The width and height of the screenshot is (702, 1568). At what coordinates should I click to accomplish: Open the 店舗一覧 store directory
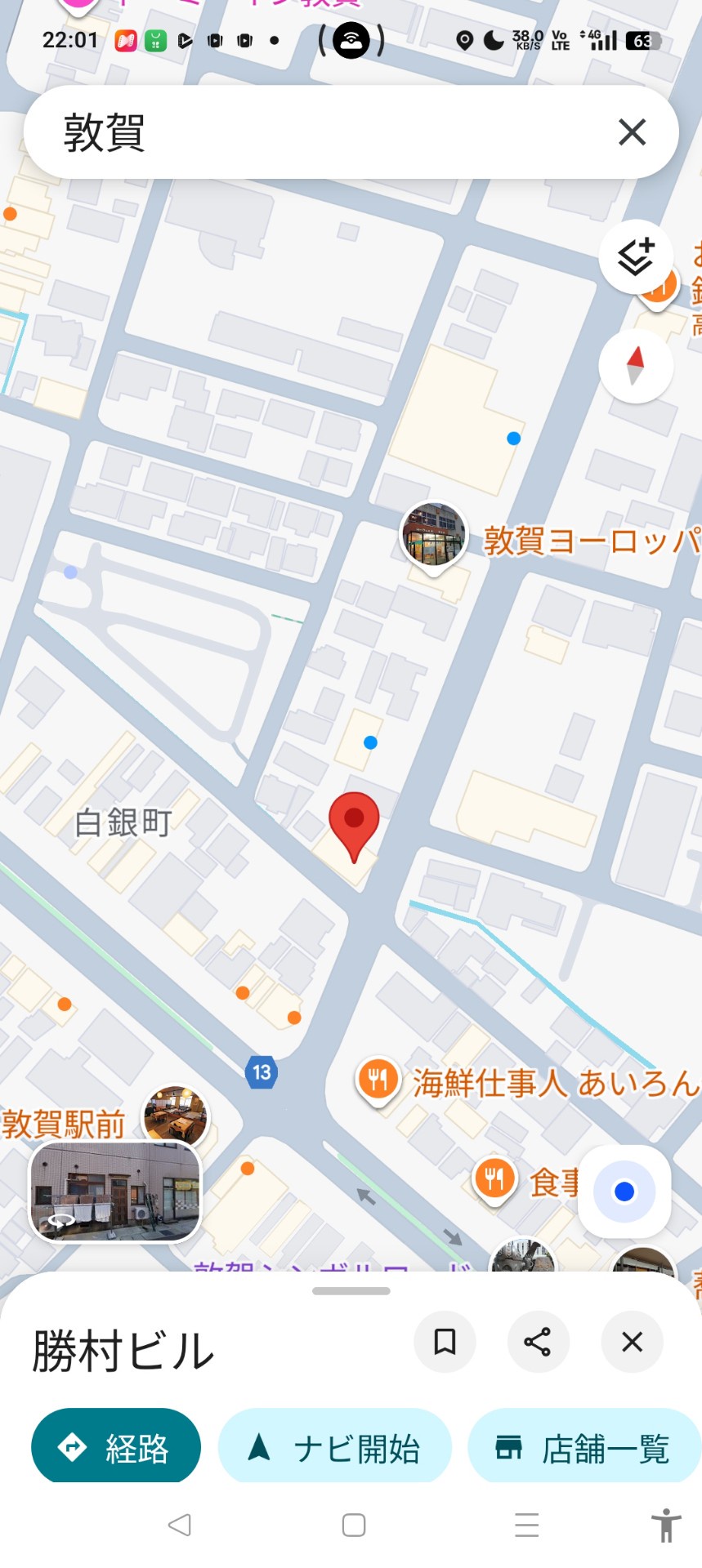tap(584, 1448)
